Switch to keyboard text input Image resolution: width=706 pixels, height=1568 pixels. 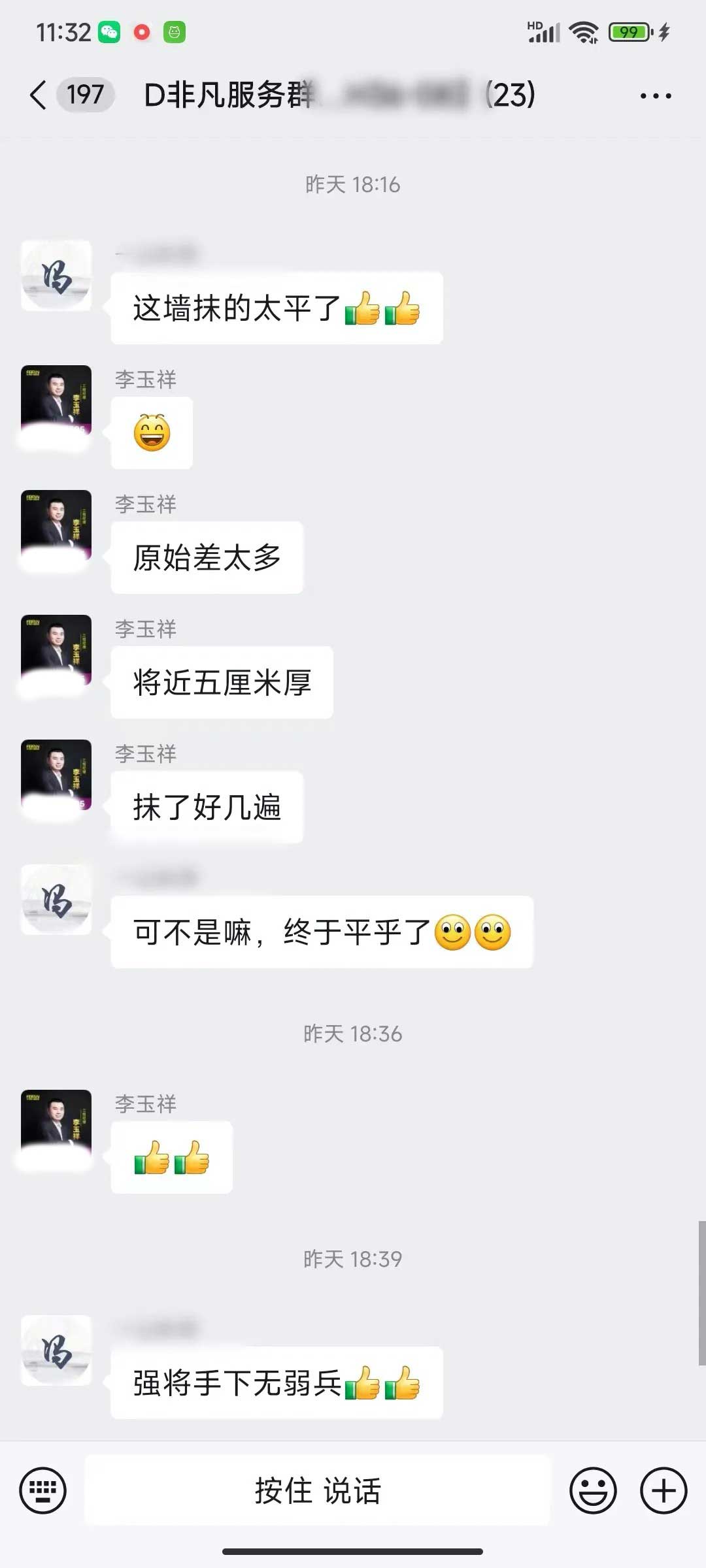[x=43, y=1490]
